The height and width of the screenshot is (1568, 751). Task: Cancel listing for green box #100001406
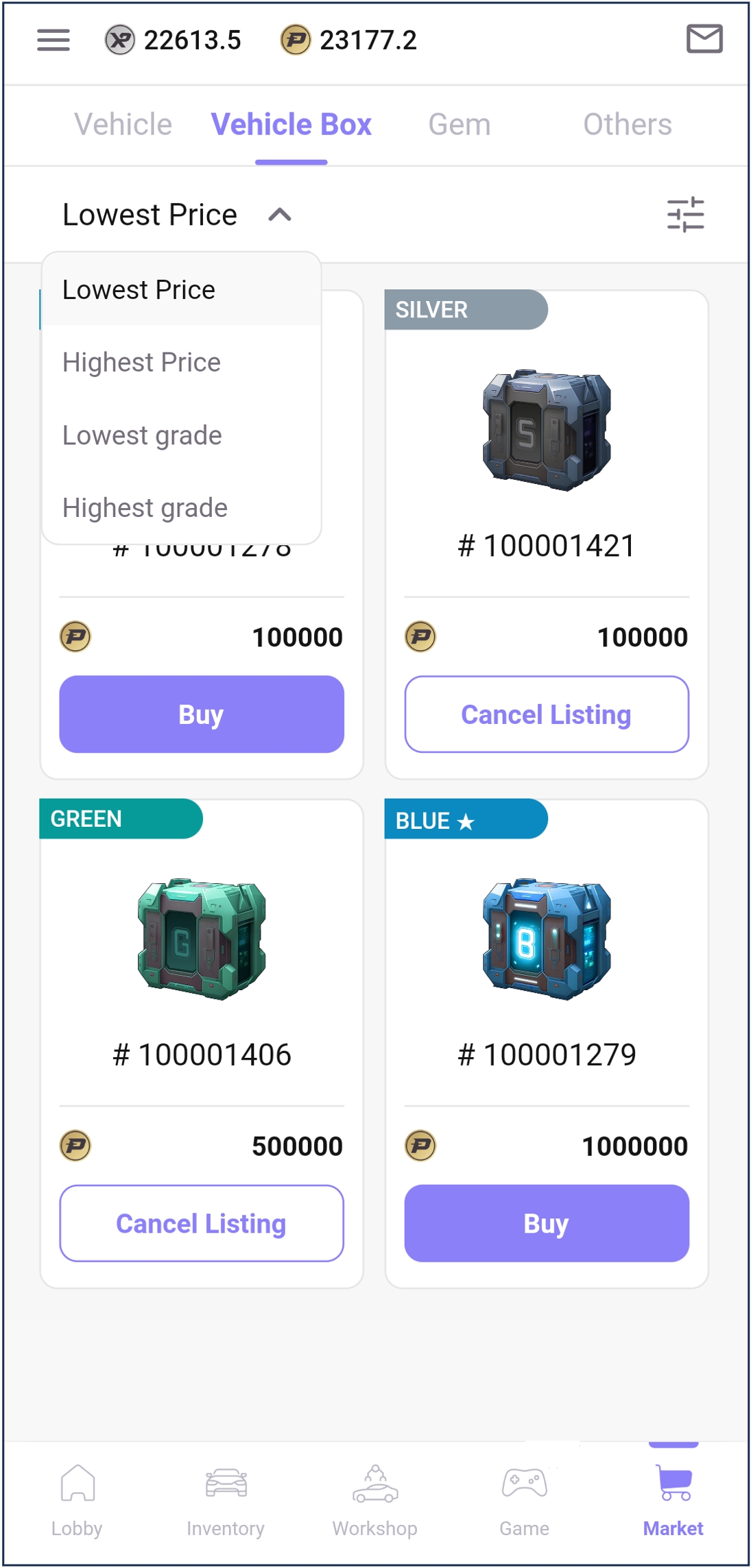(x=201, y=1224)
